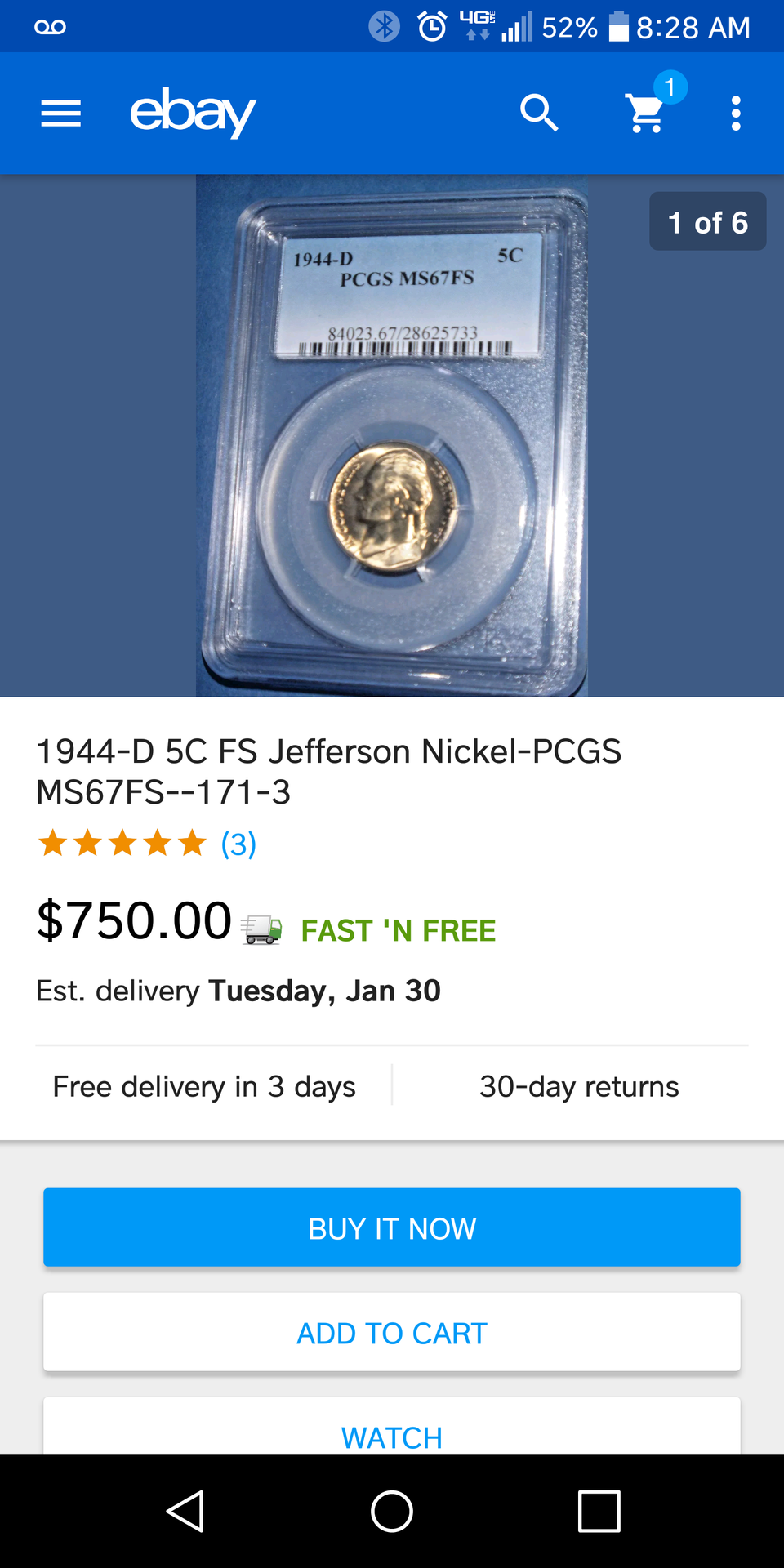
Task: Return to the home screen
Action: tap(392, 1511)
